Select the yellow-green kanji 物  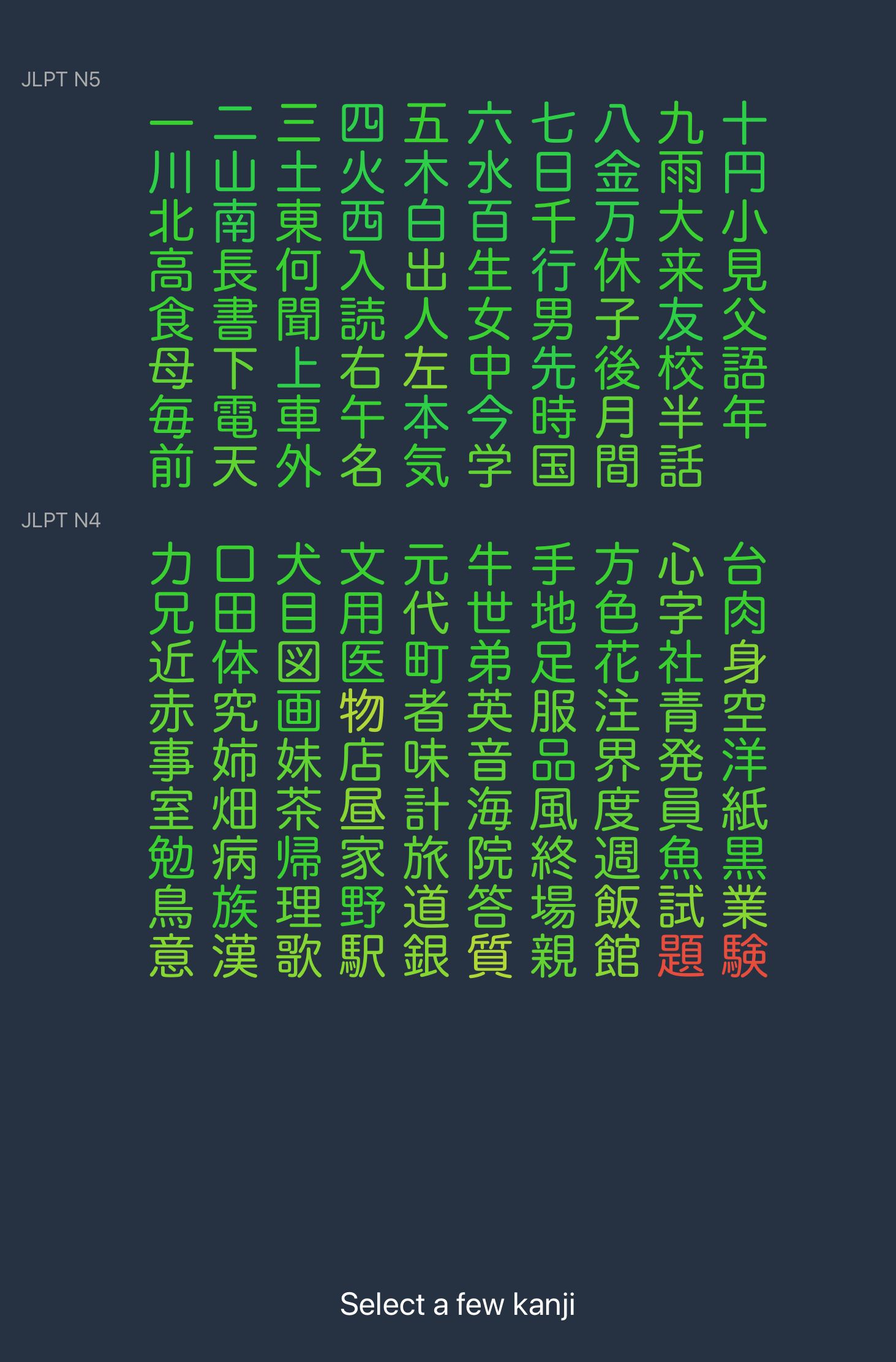363,712
